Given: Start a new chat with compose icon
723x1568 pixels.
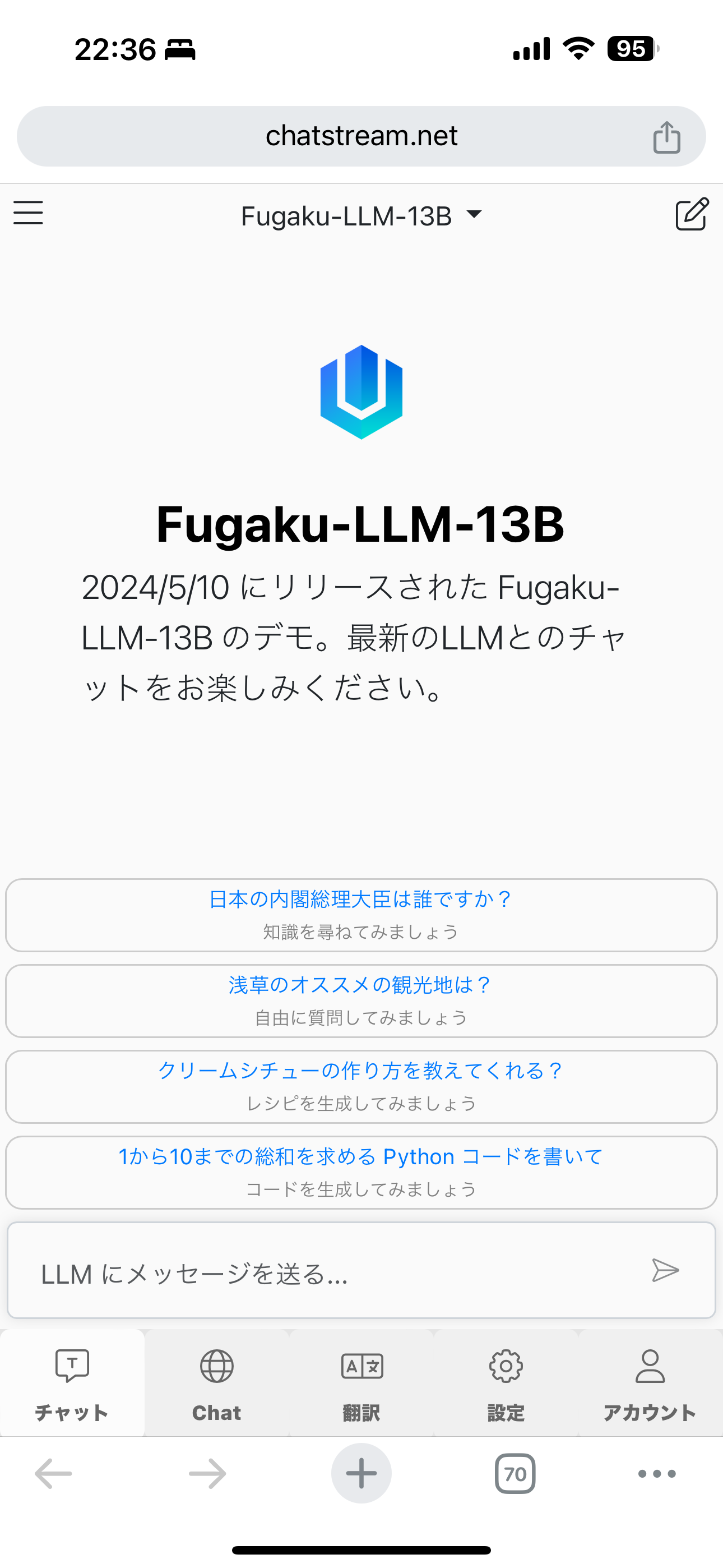Looking at the screenshot, I should (692, 214).
